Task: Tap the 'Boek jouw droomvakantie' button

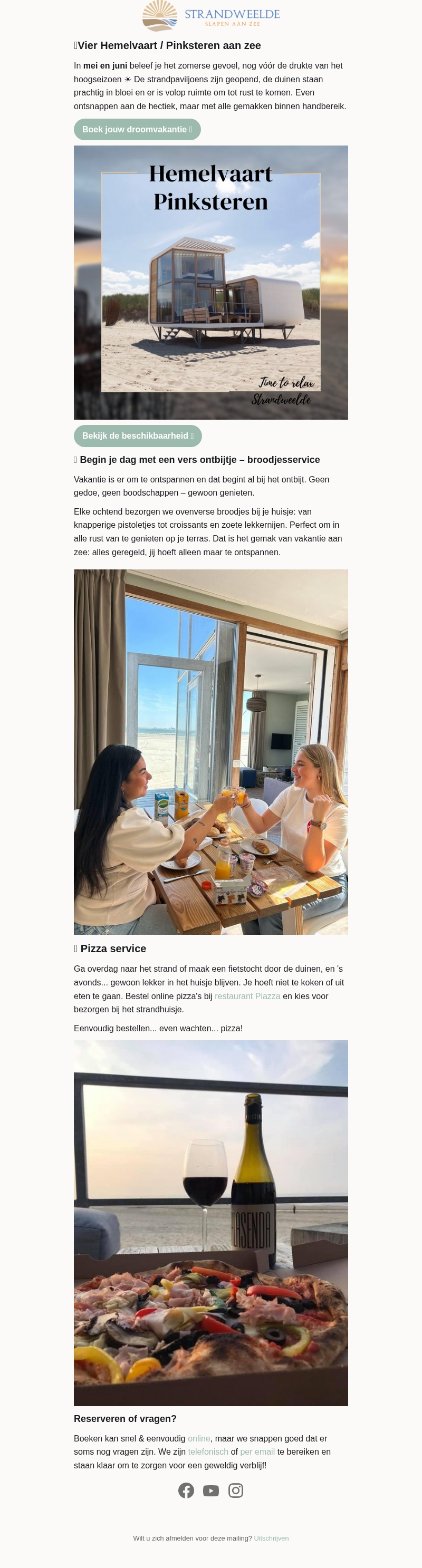Action: pyautogui.click(x=137, y=130)
